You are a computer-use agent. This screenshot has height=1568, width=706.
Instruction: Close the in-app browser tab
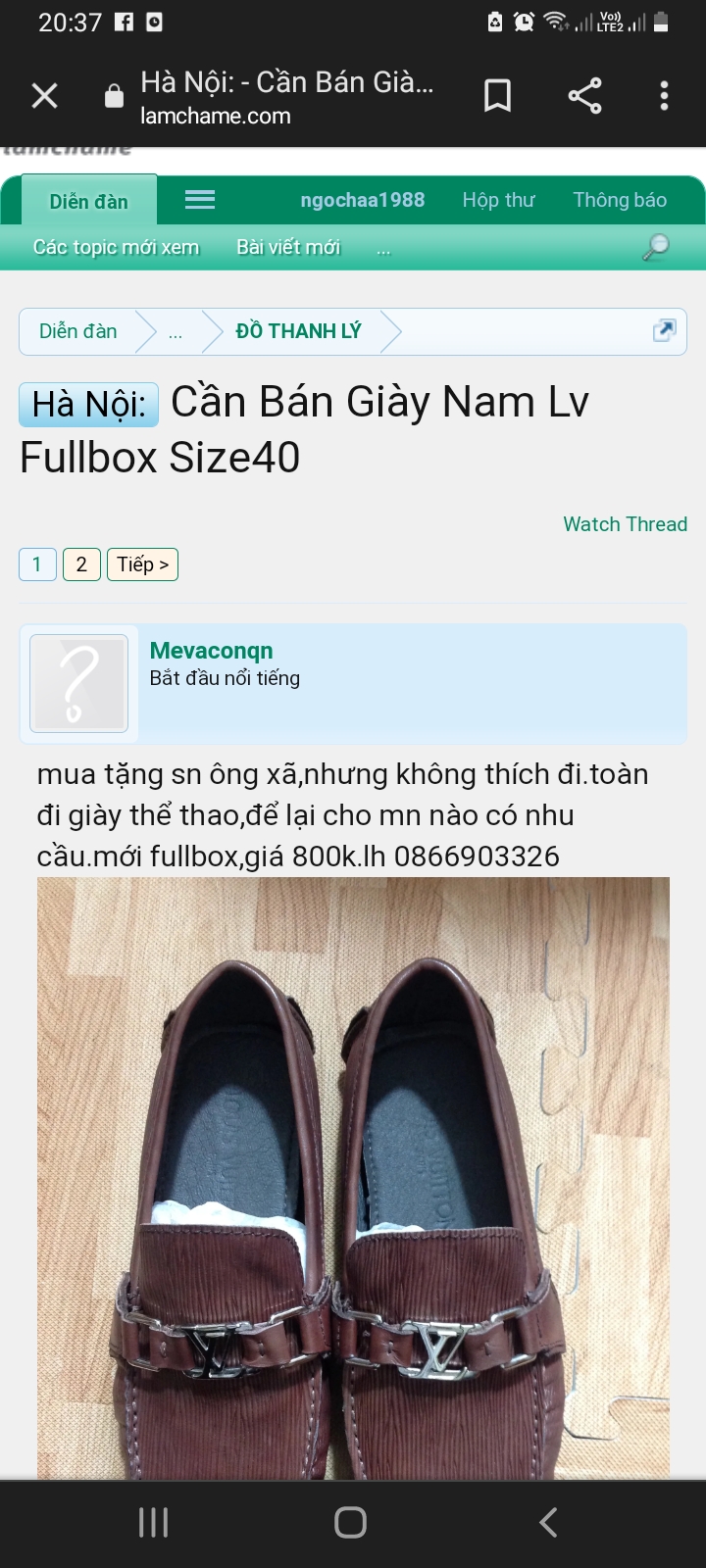44,96
